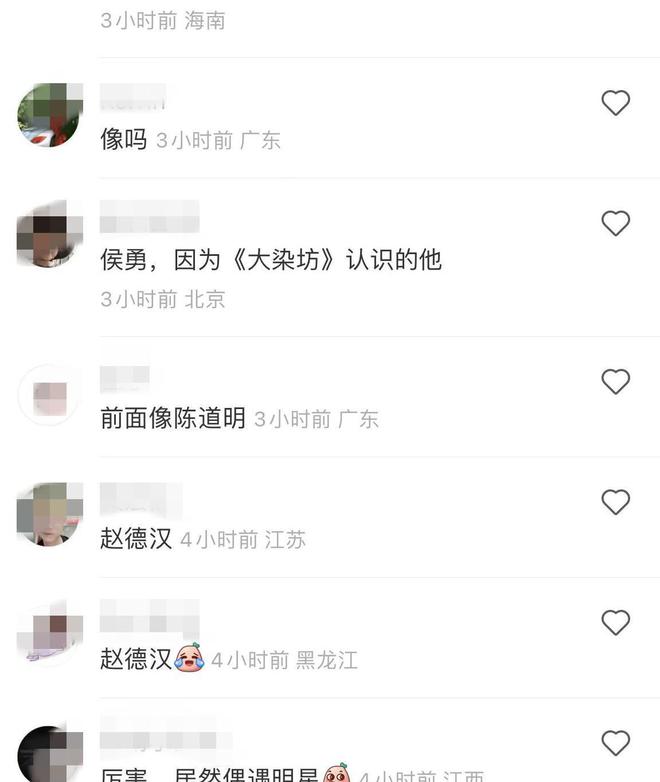
Task: Open avatar of the 黑龙江 commenter
Action: (48, 634)
